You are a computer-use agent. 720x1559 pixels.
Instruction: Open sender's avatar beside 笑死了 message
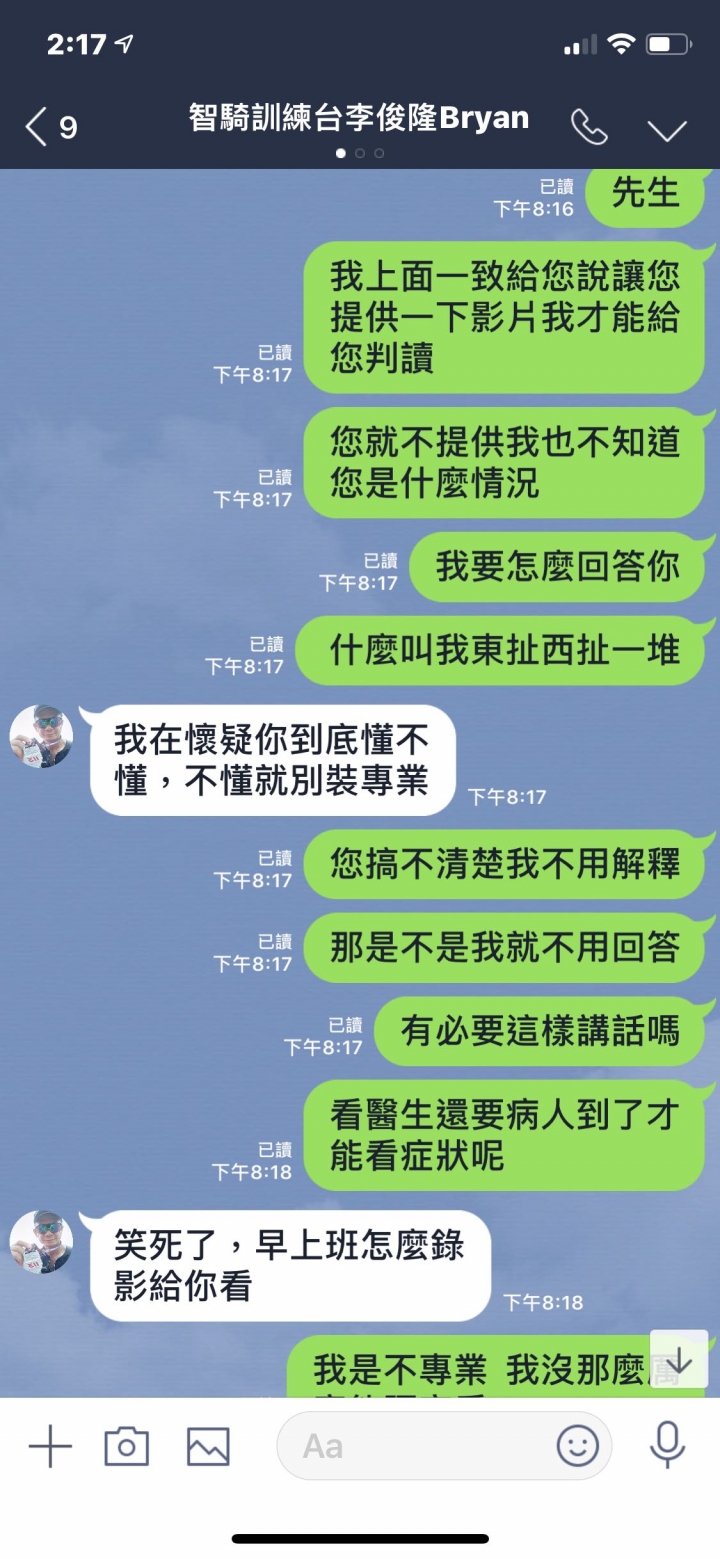[41, 1242]
